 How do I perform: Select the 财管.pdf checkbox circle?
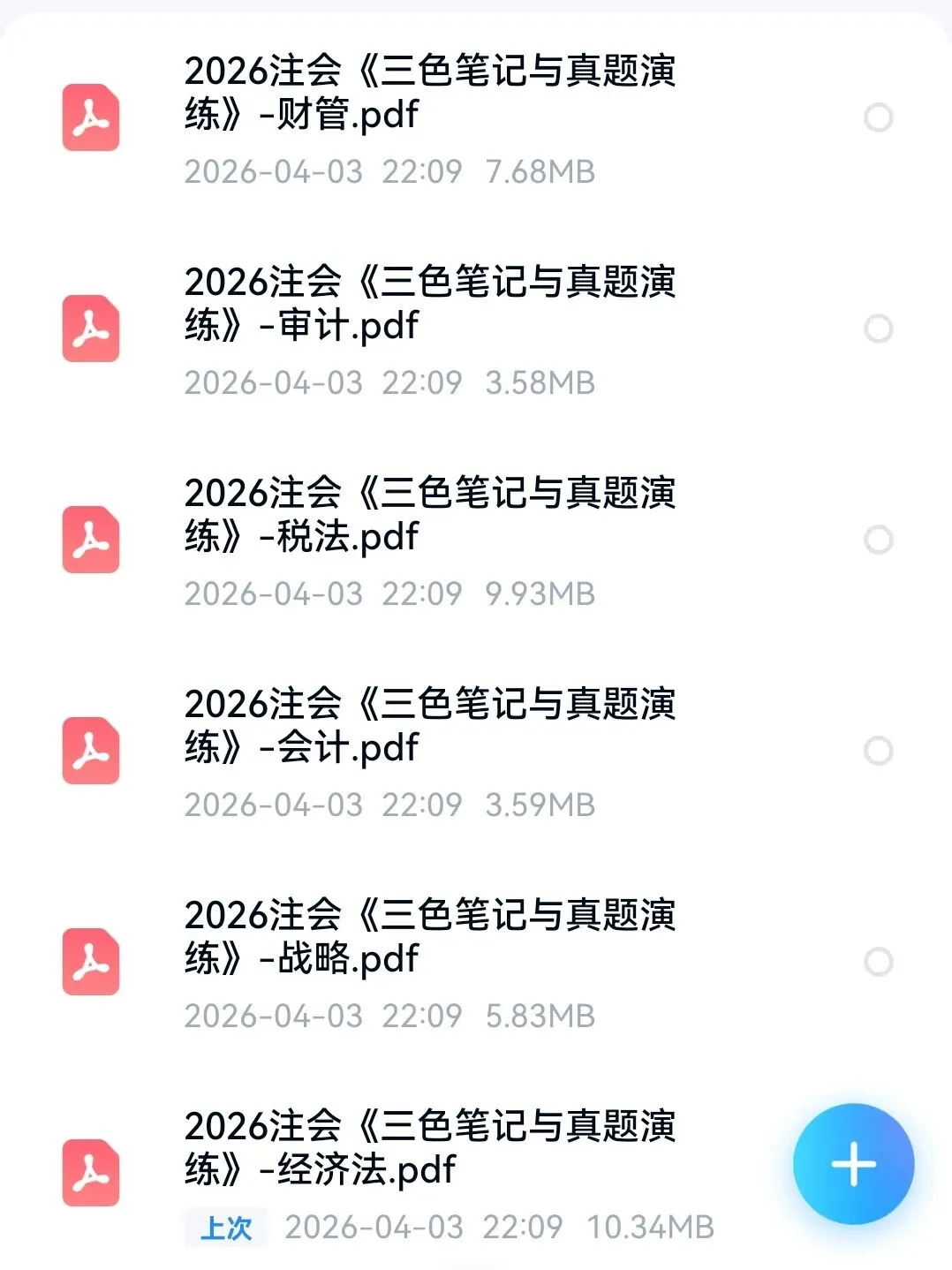878,117
